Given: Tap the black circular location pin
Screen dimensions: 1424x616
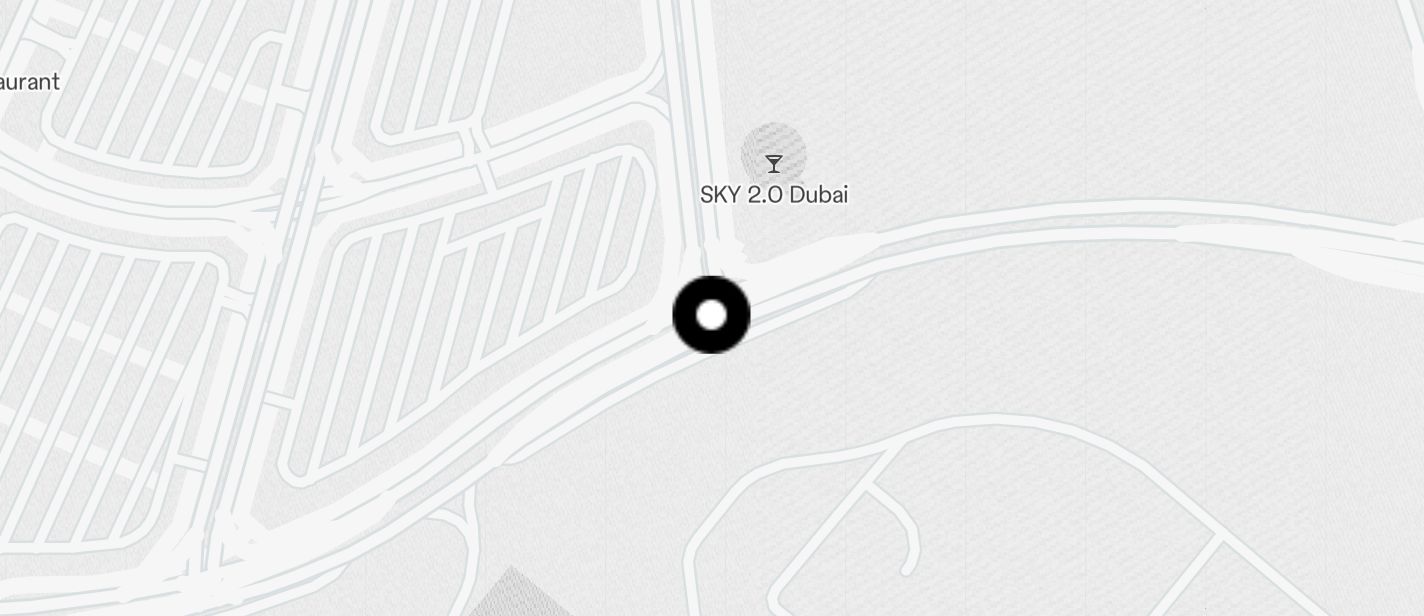Looking at the screenshot, I should point(711,315).
